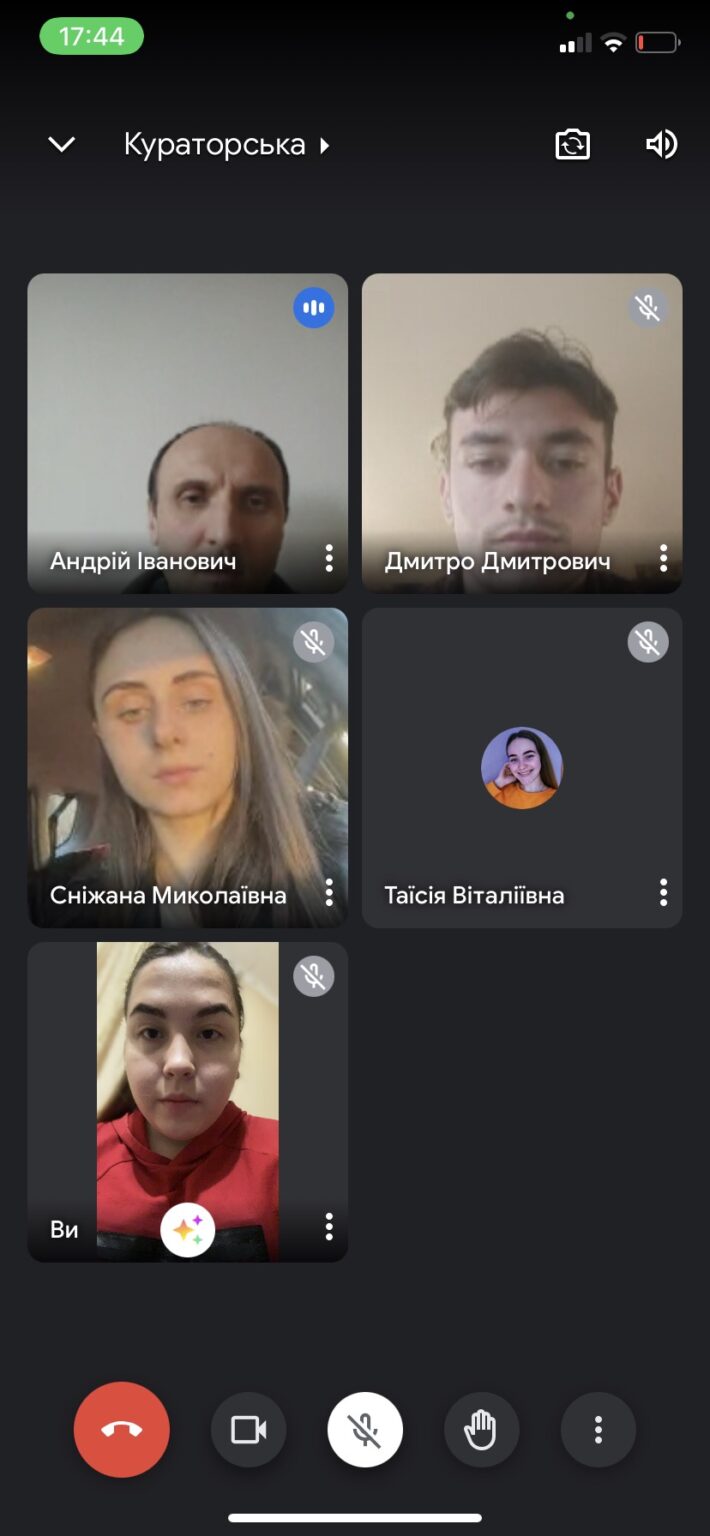This screenshot has height=1536, width=710.
Task: Unmute your microphone
Action: point(365,1430)
